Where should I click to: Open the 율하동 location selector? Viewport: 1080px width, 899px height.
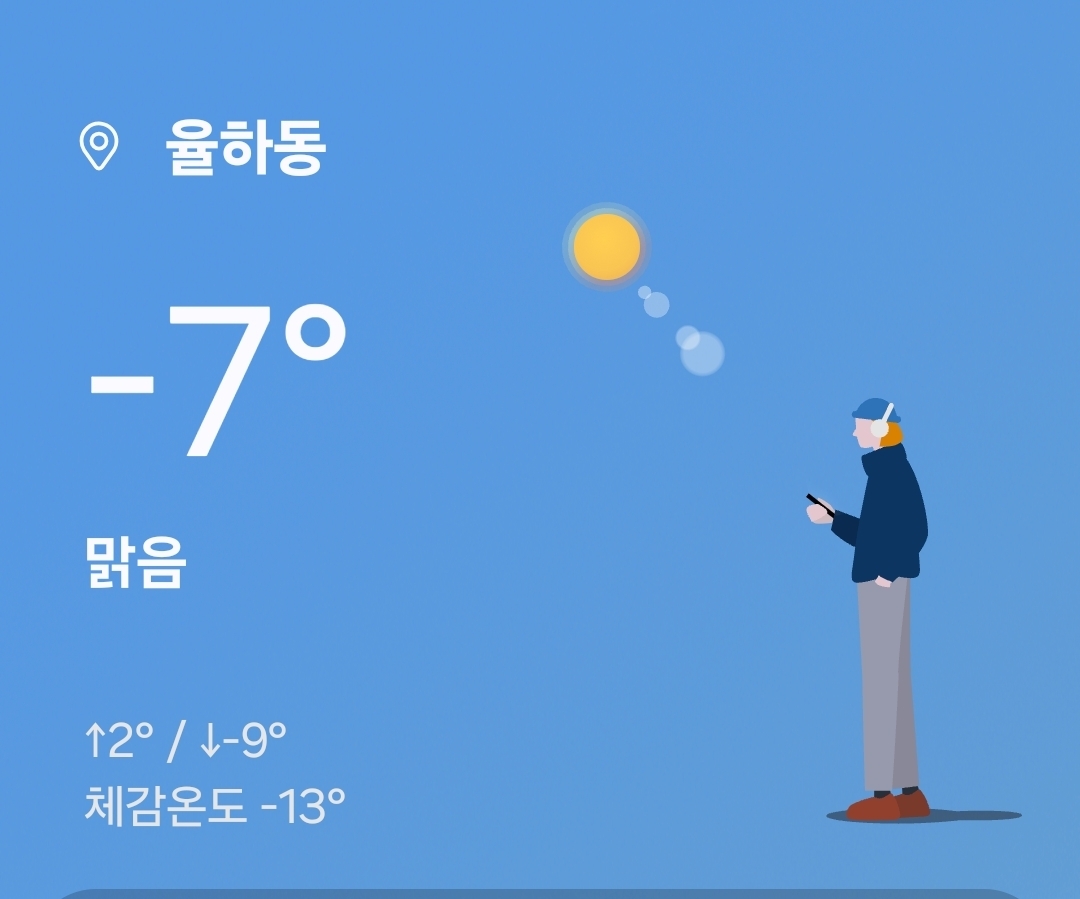point(245,150)
